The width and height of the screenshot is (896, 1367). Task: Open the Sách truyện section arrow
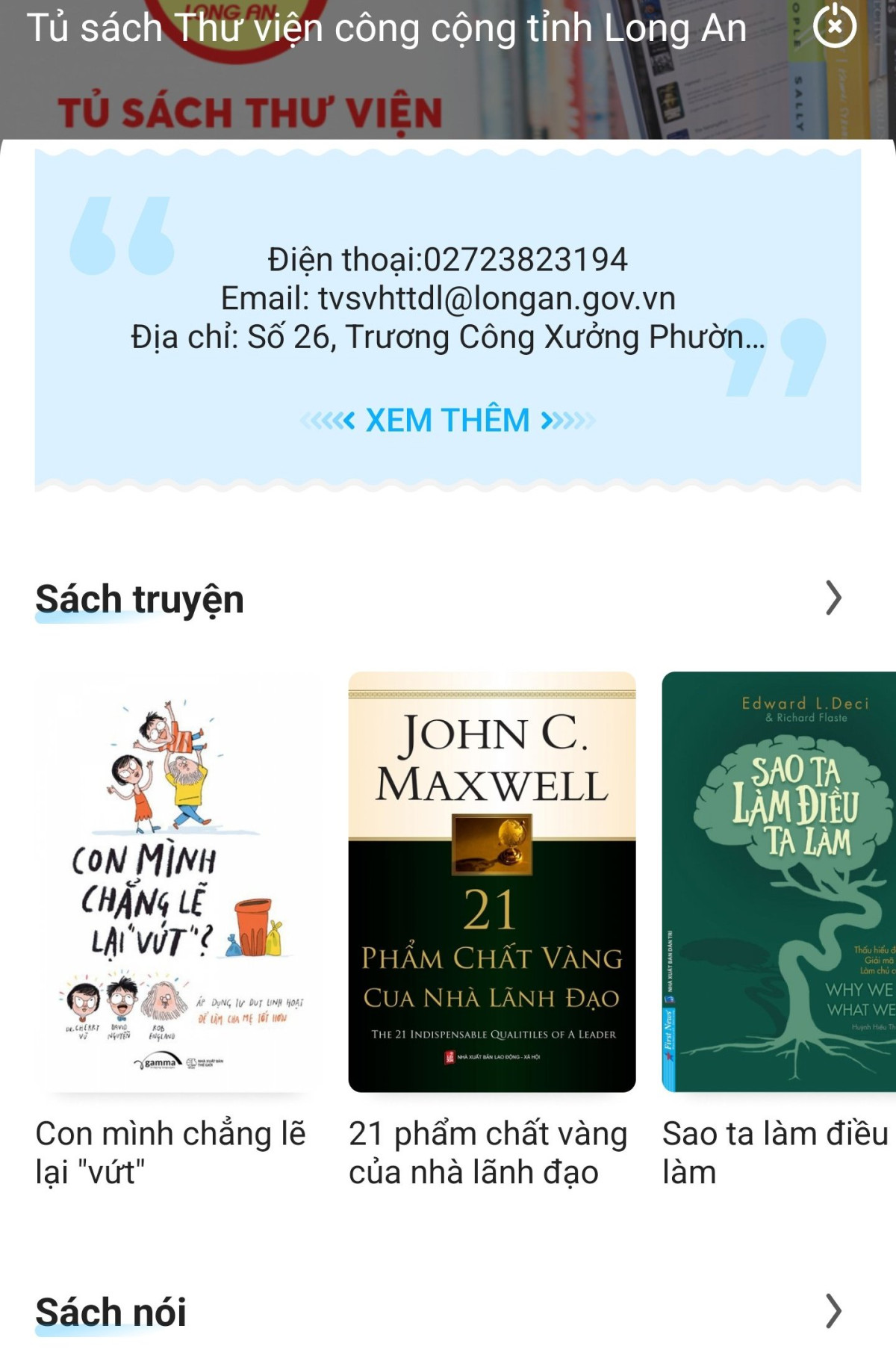coord(833,598)
